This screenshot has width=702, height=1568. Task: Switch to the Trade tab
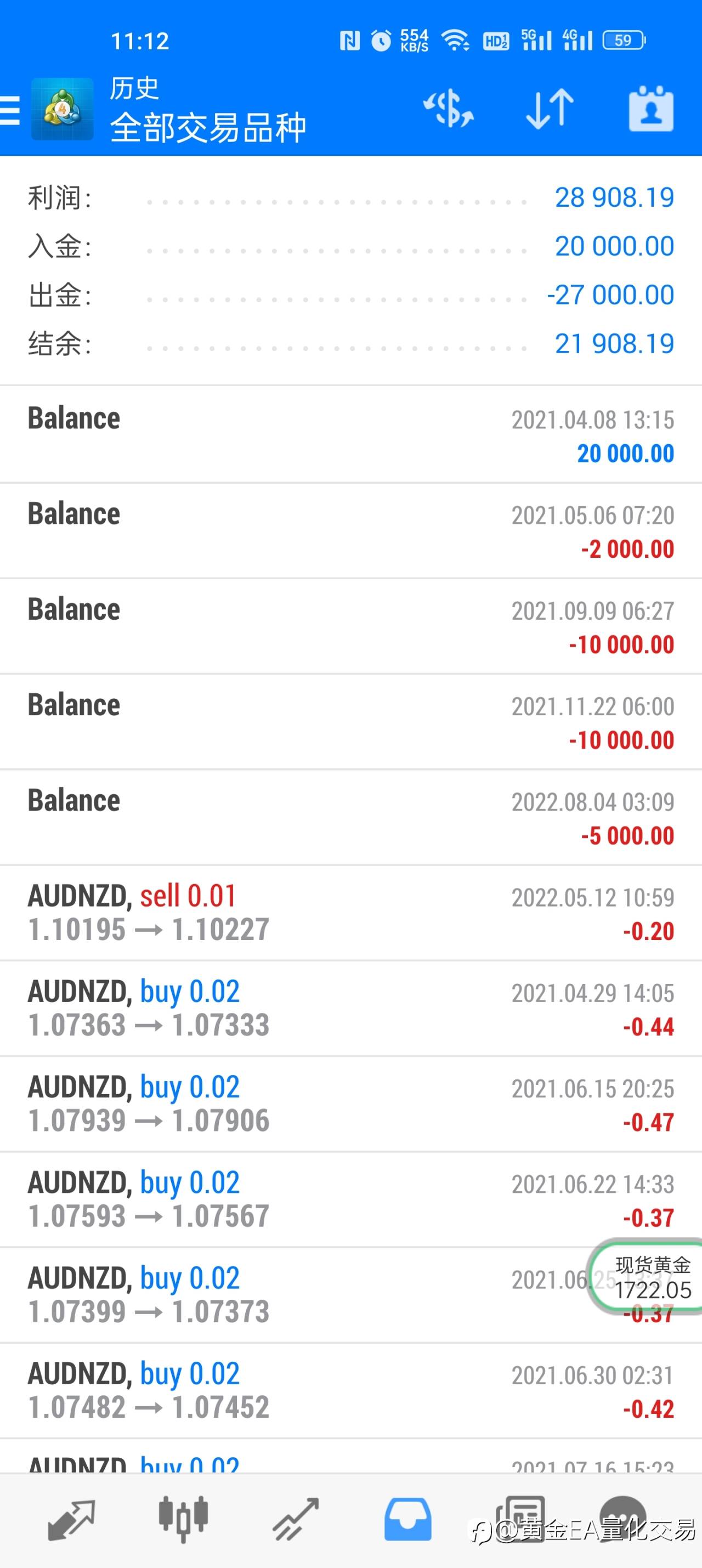click(295, 1519)
